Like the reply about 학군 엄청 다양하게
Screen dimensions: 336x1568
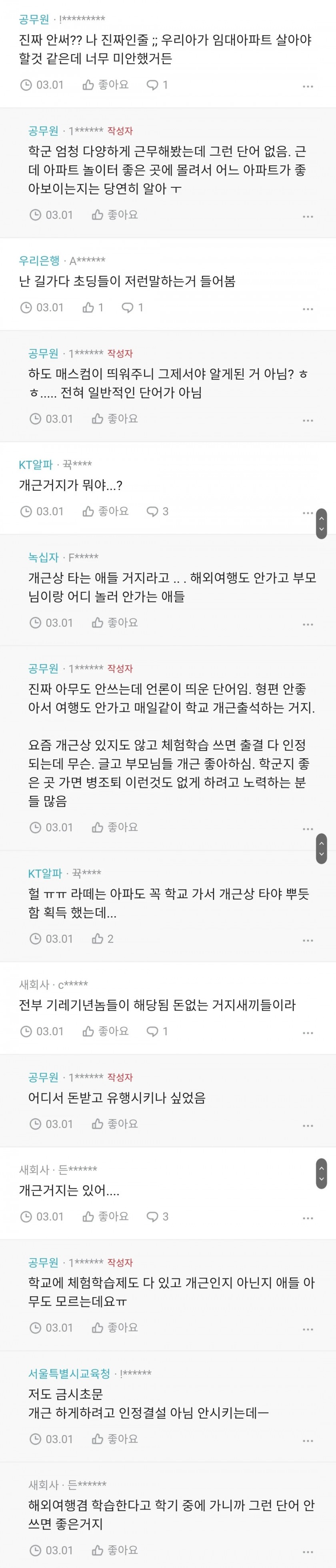pyautogui.click(x=115, y=215)
